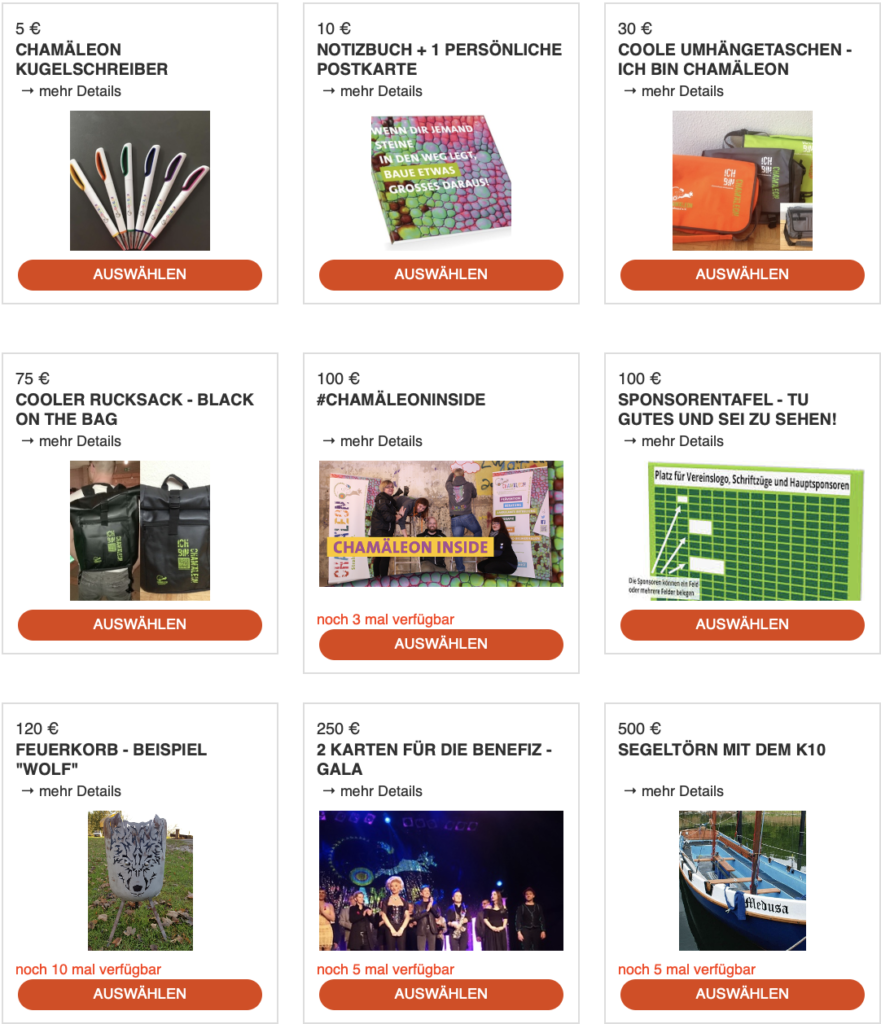Select the 120 € Feuerkorb Wolf reward

(x=140, y=994)
